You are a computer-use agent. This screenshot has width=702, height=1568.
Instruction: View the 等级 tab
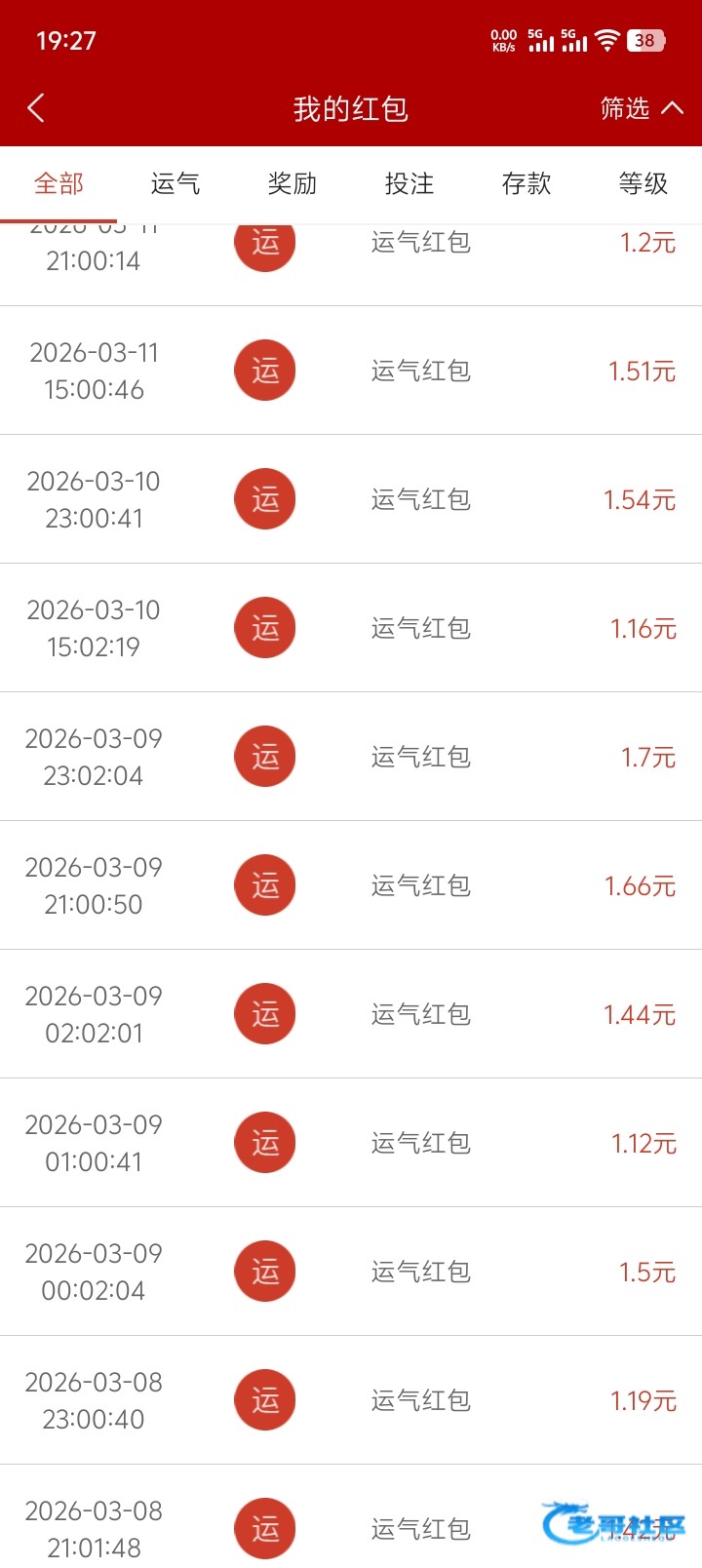643,183
